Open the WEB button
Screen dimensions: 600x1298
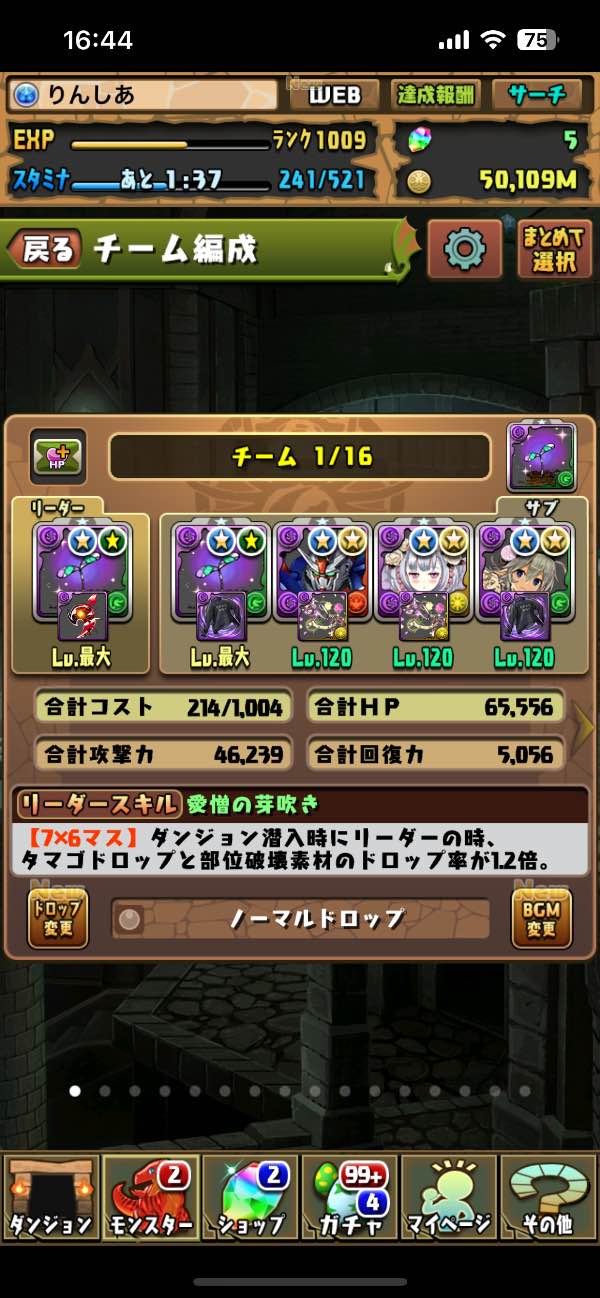point(334,95)
